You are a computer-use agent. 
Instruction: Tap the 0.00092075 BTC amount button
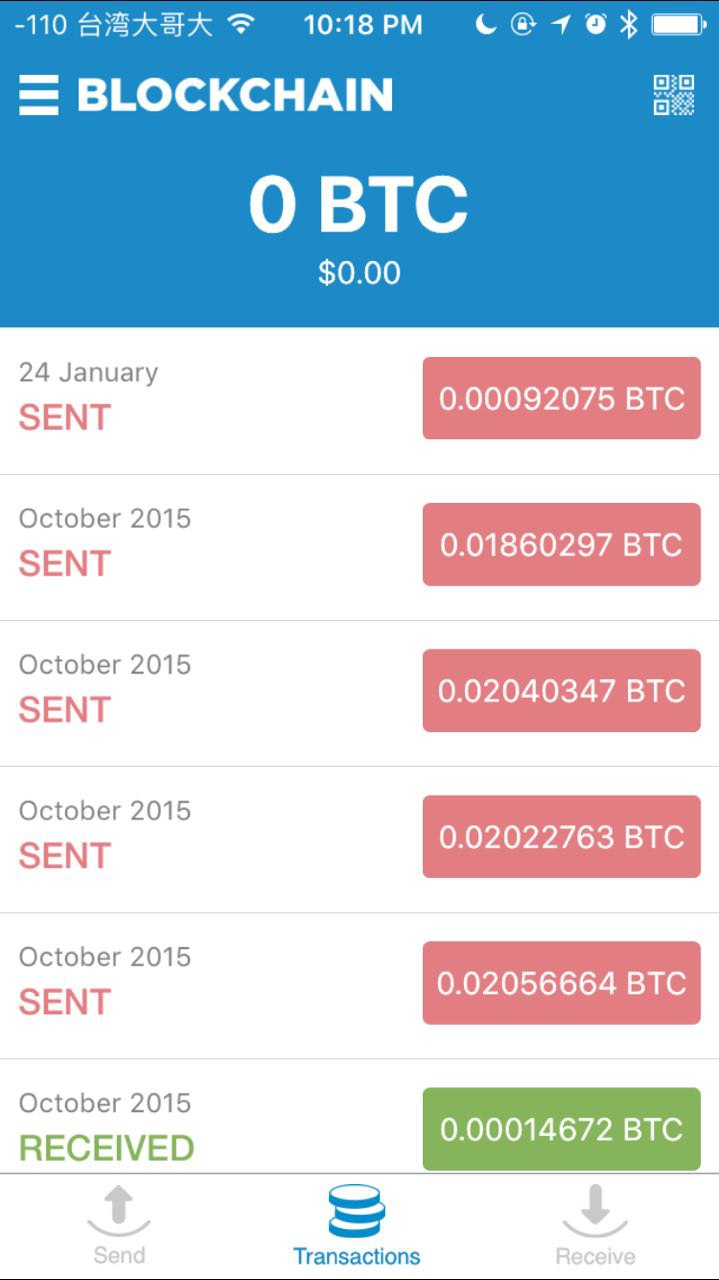pyautogui.click(x=561, y=398)
